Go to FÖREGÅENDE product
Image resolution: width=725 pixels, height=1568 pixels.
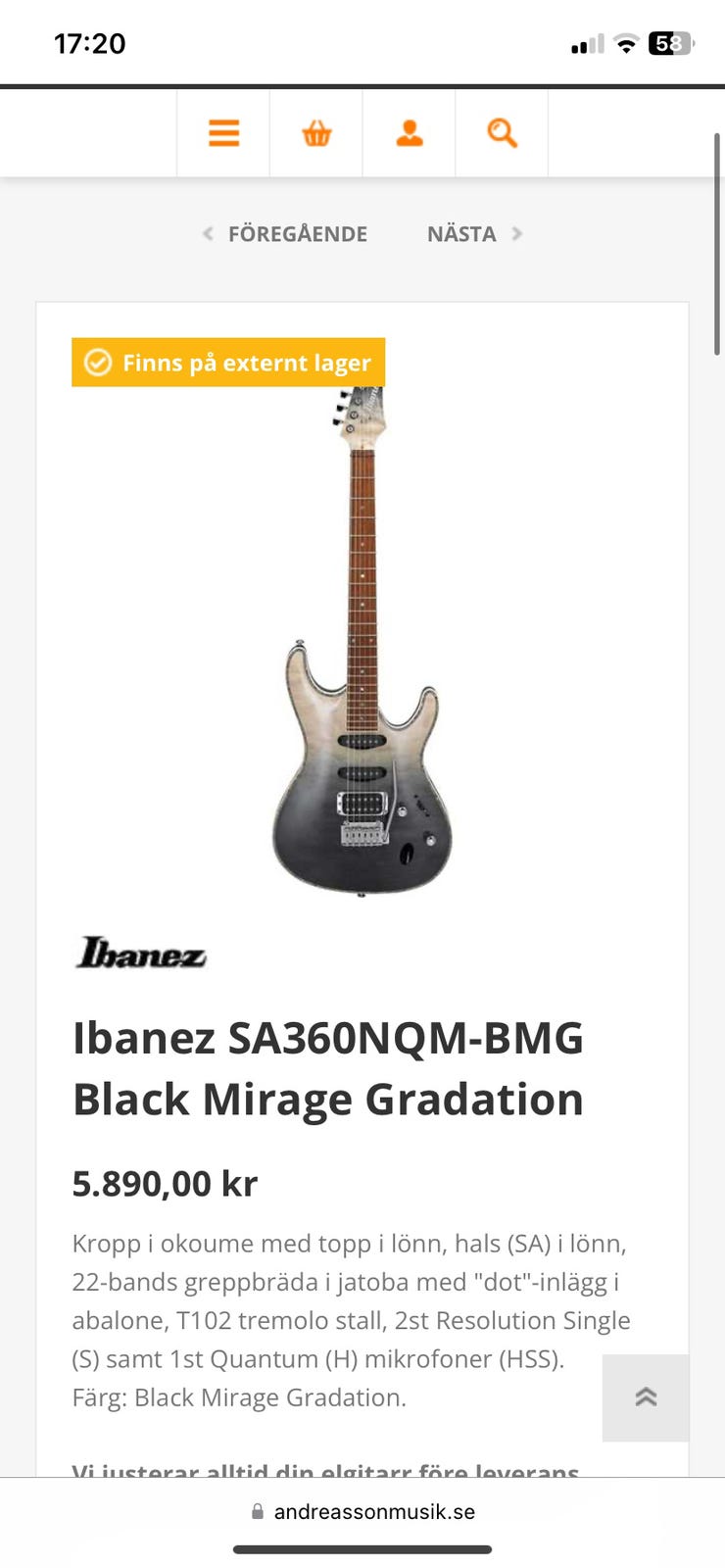pyautogui.click(x=285, y=234)
